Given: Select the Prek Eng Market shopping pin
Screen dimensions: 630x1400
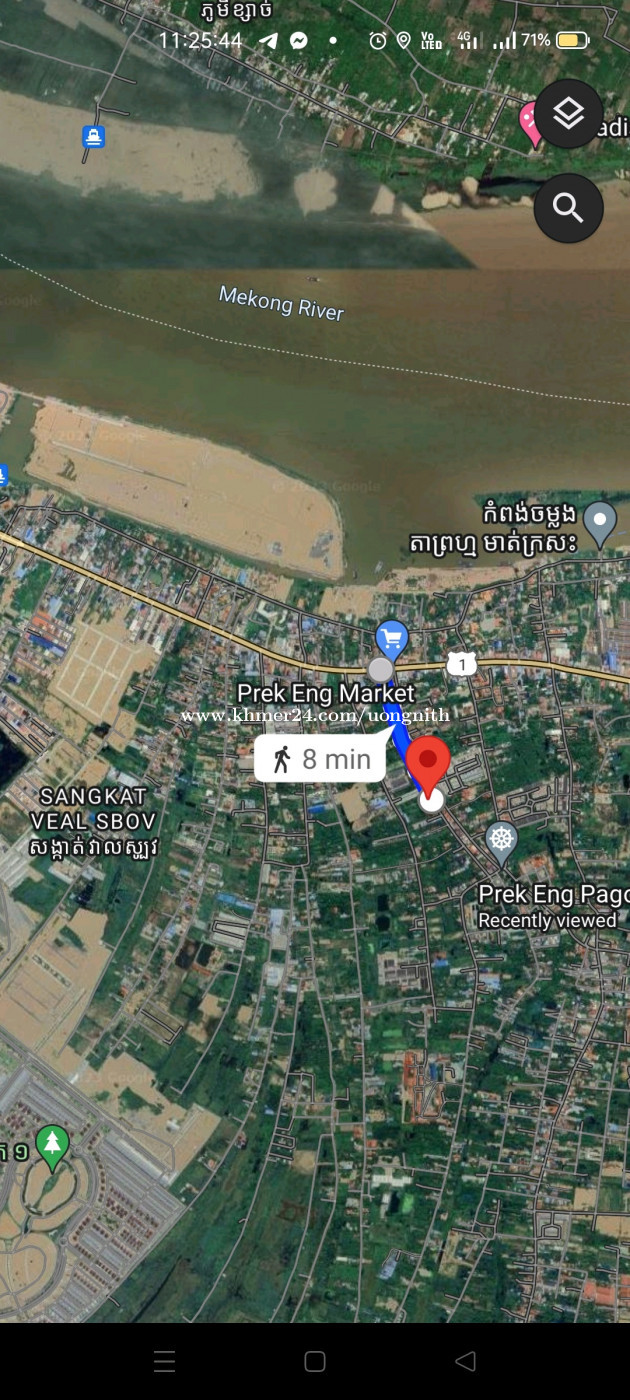Looking at the screenshot, I should [391, 638].
